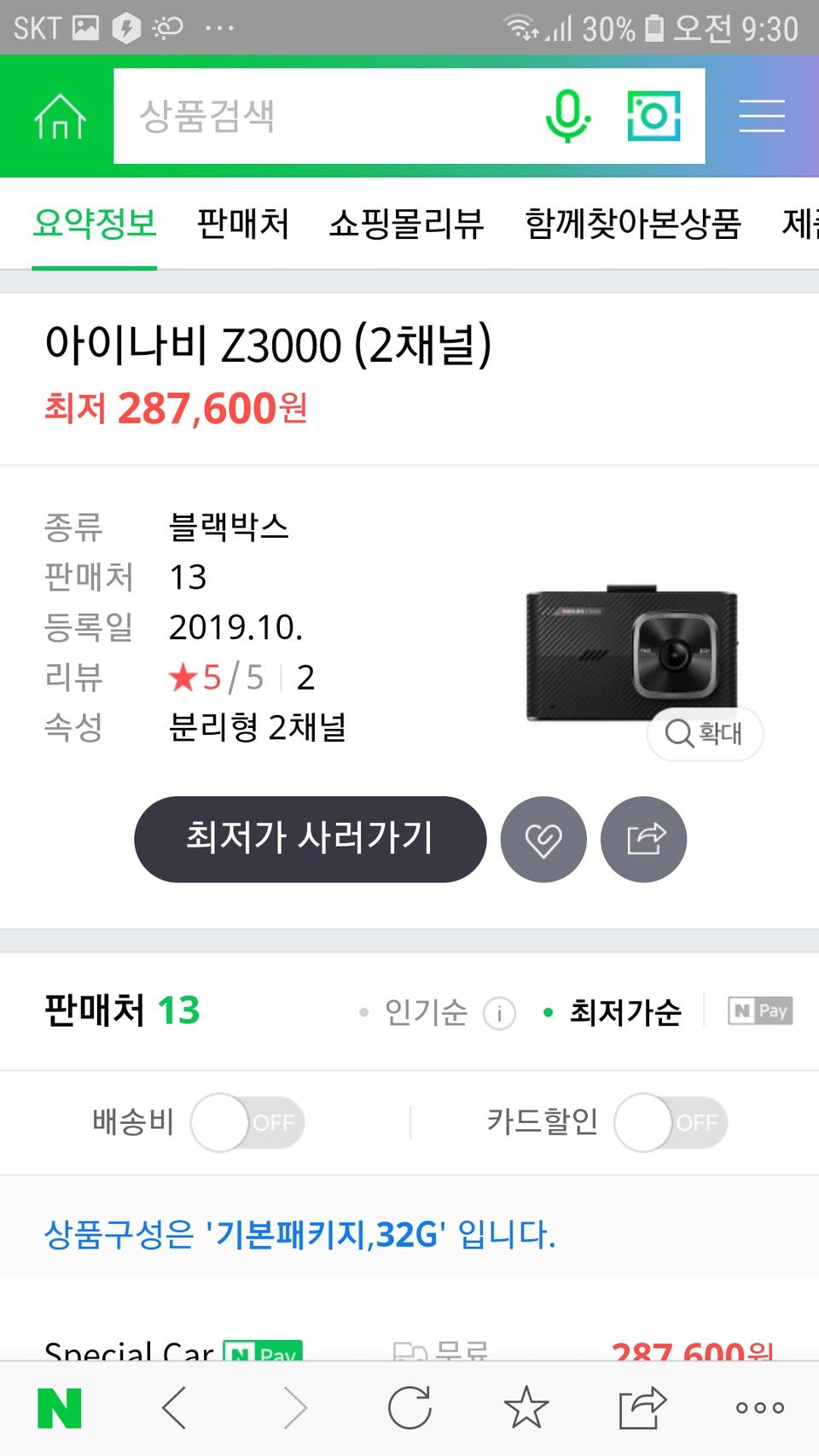This screenshot has width=819, height=1456.
Task: Open camera image search
Action: pos(654,116)
